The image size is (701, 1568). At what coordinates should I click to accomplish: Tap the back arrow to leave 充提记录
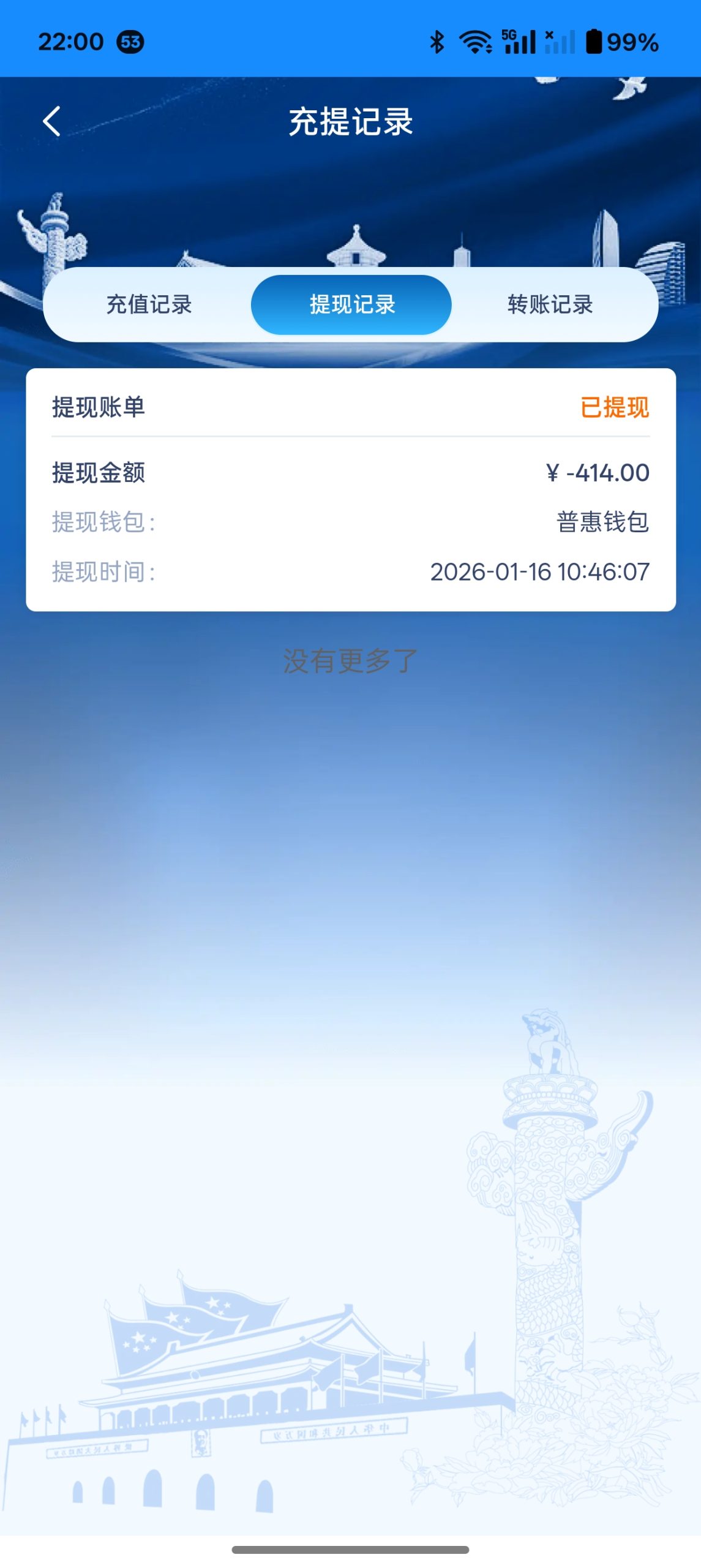[x=52, y=120]
